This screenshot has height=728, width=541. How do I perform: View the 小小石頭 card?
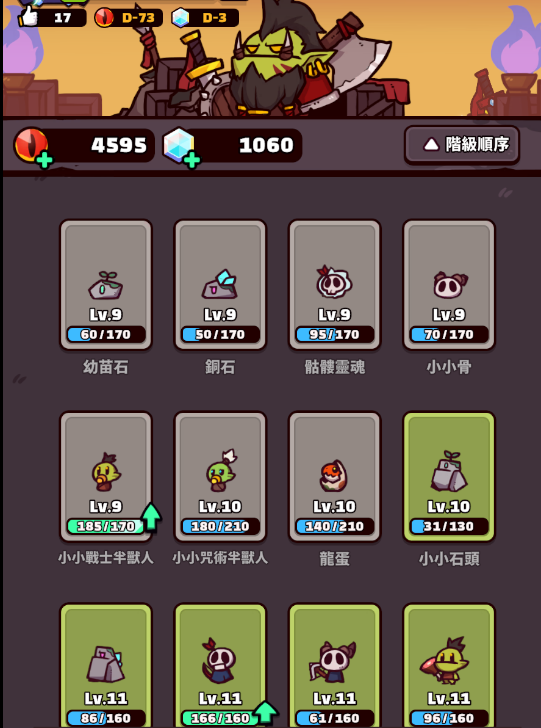[449, 476]
